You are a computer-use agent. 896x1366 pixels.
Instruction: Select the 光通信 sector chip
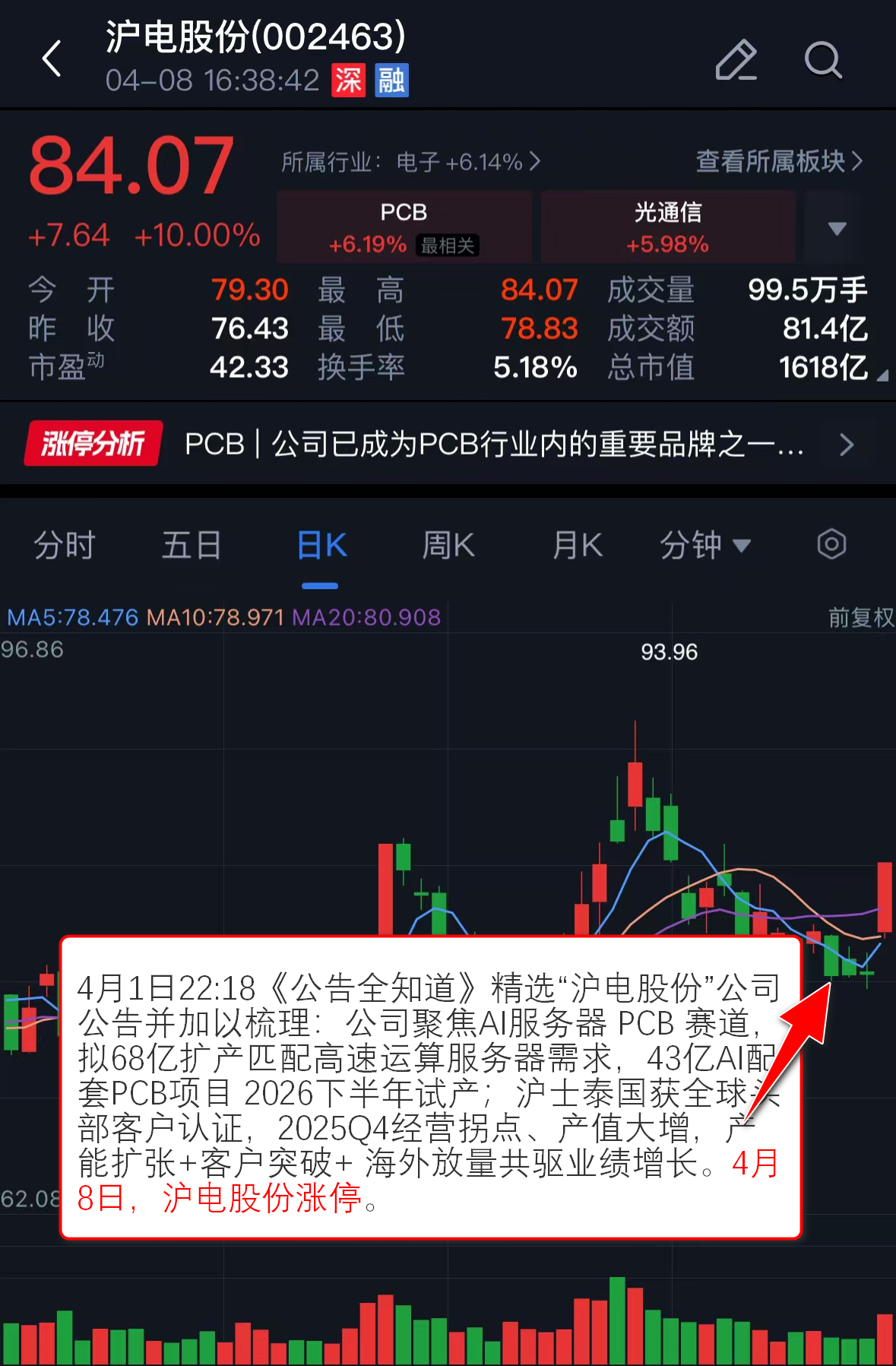pyautogui.click(x=667, y=227)
